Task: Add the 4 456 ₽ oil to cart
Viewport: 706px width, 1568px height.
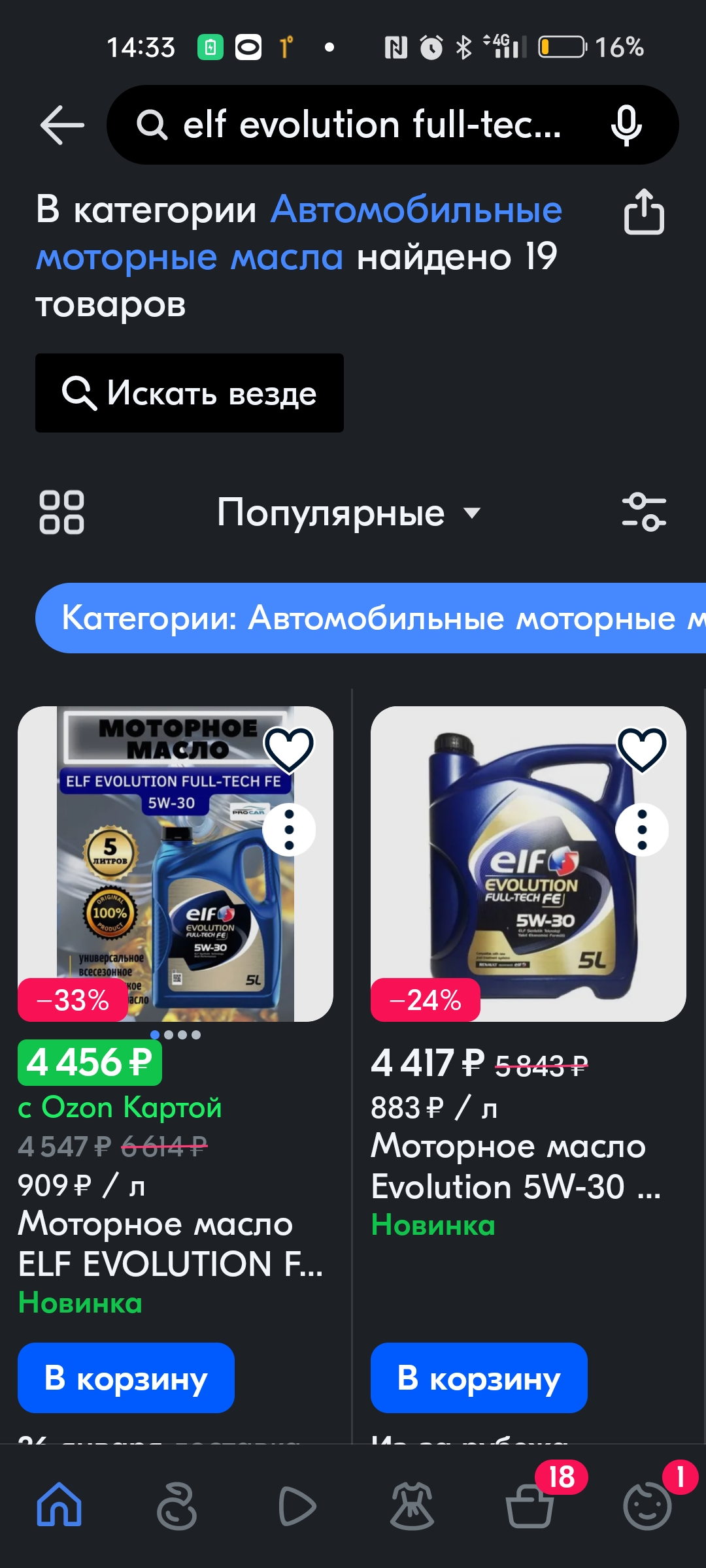Action: (x=126, y=1378)
